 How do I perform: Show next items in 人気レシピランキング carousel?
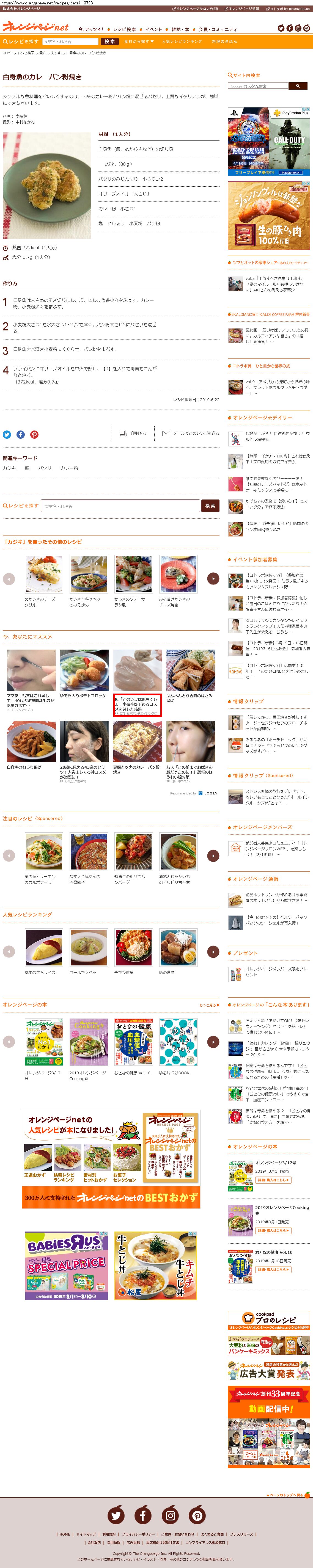(213, 951)
